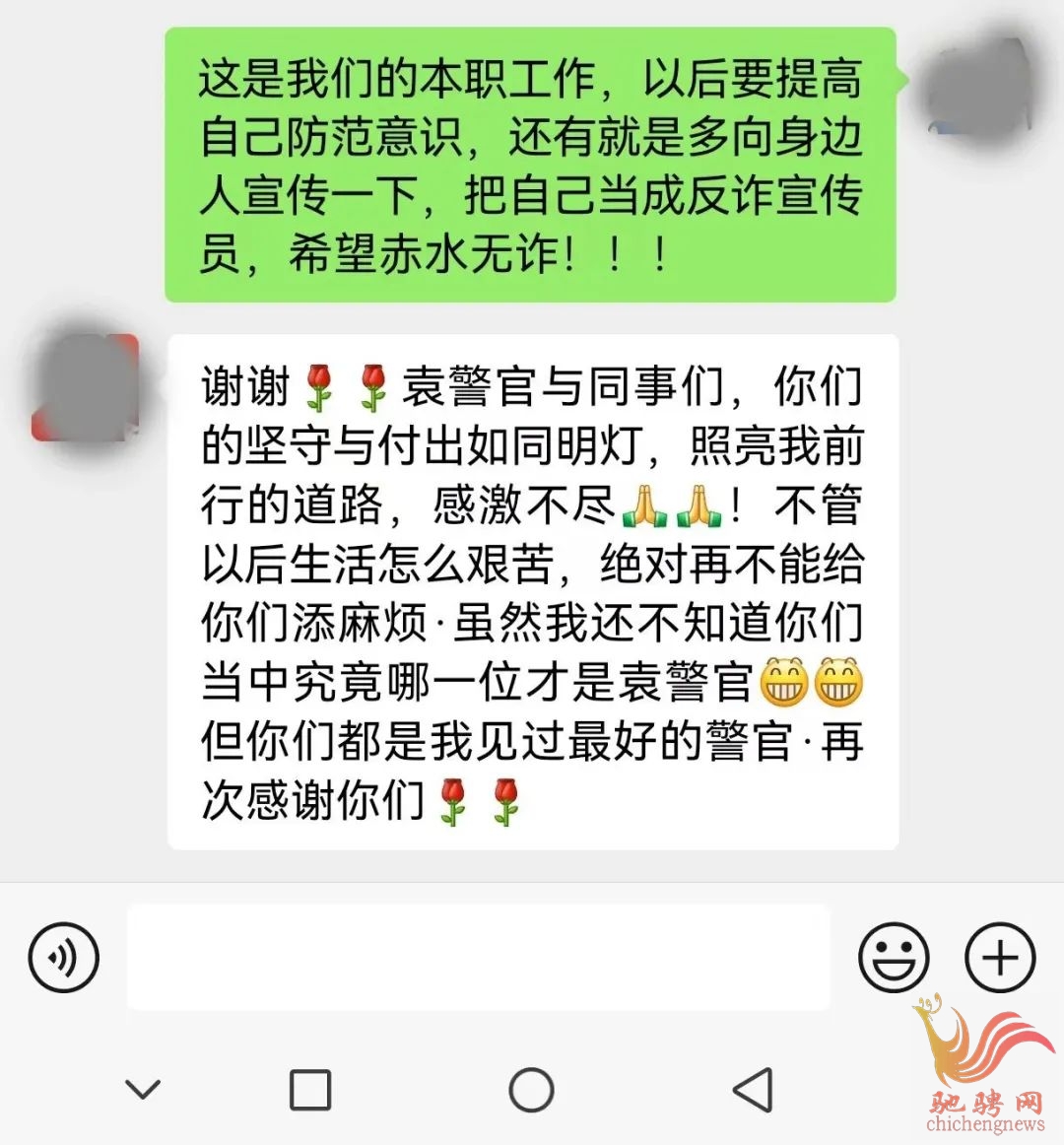Hide keyboard with down chevron
Screen dimensions: 1064x1145
pos(143,1090)
